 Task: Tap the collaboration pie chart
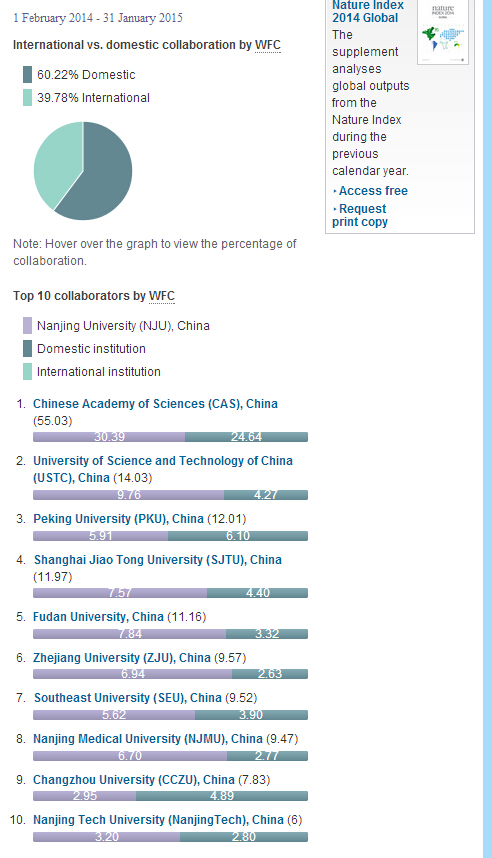tap(83, 171)
